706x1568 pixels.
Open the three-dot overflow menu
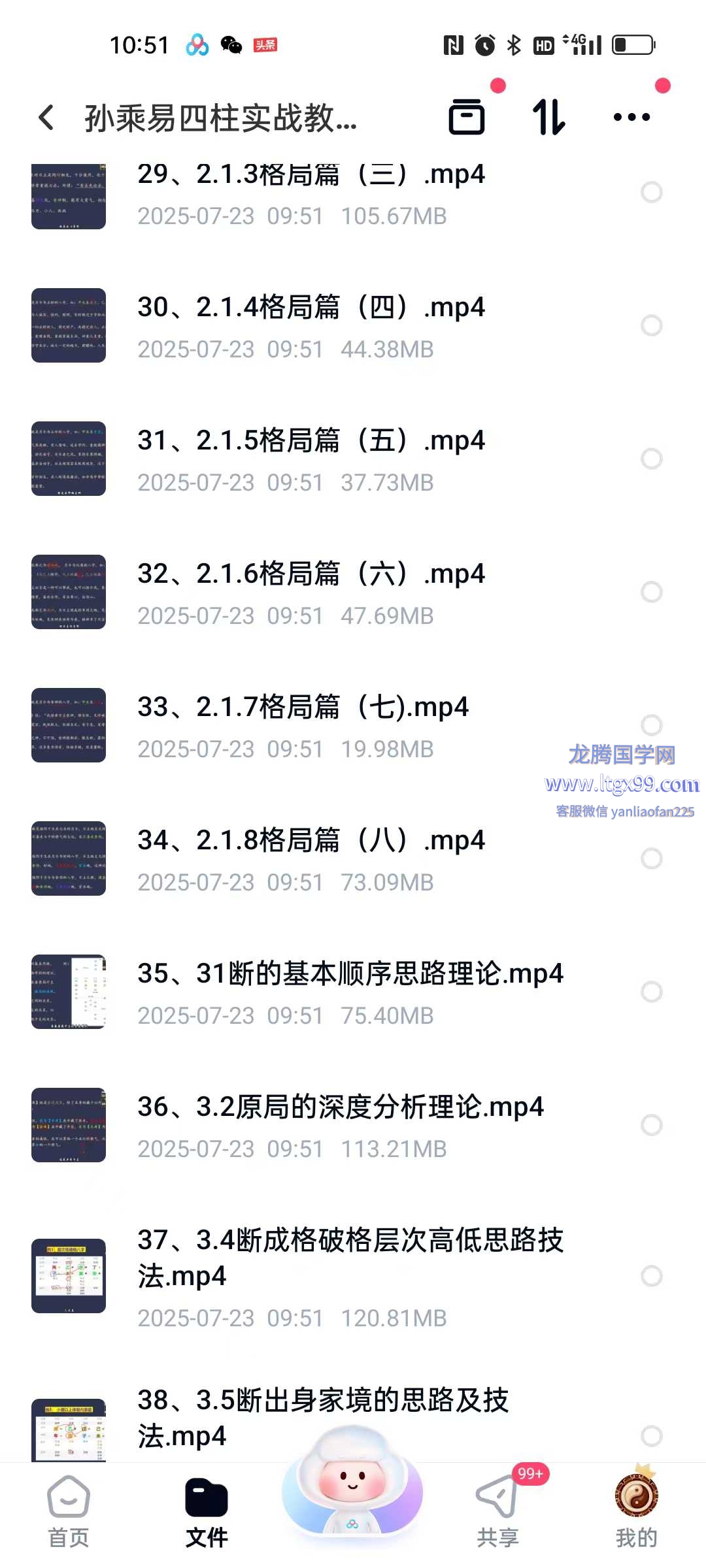coord(631,118)
